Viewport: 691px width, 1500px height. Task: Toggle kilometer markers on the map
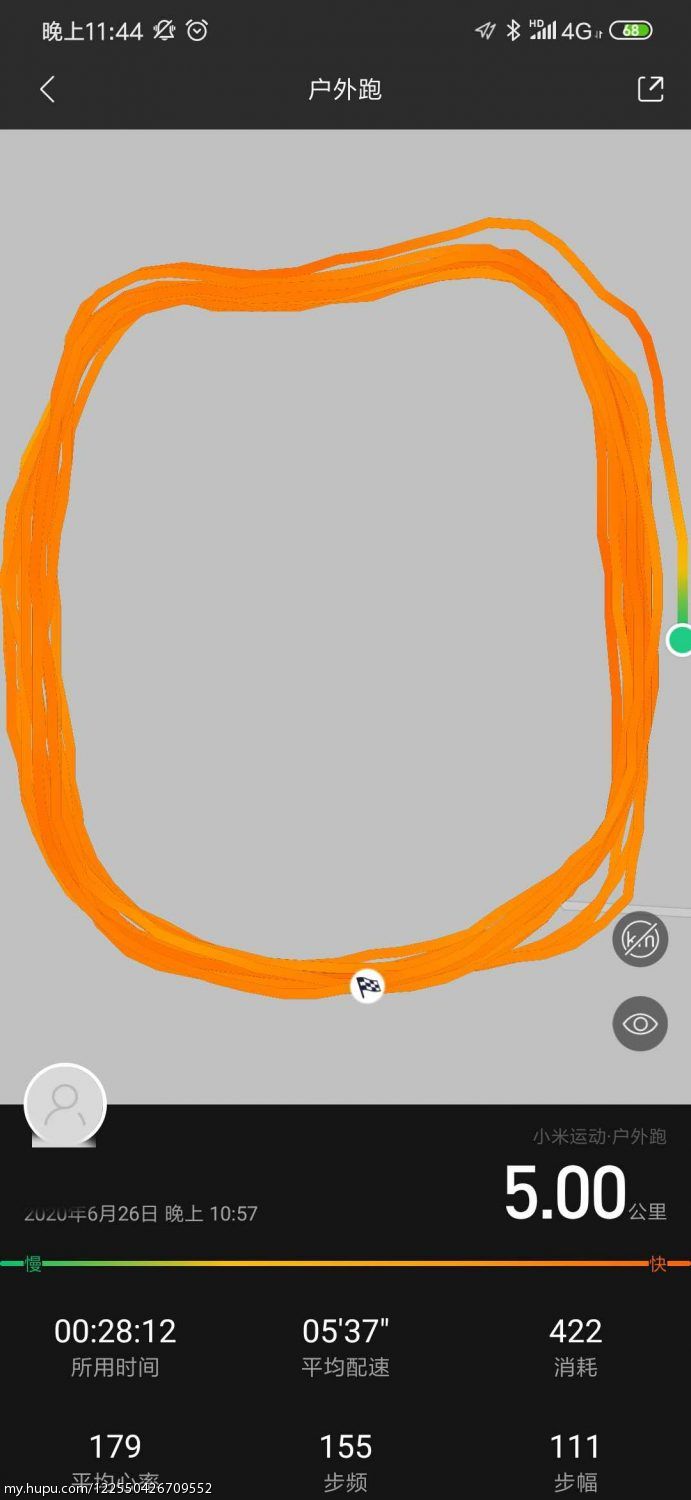(x=640, y=939)
